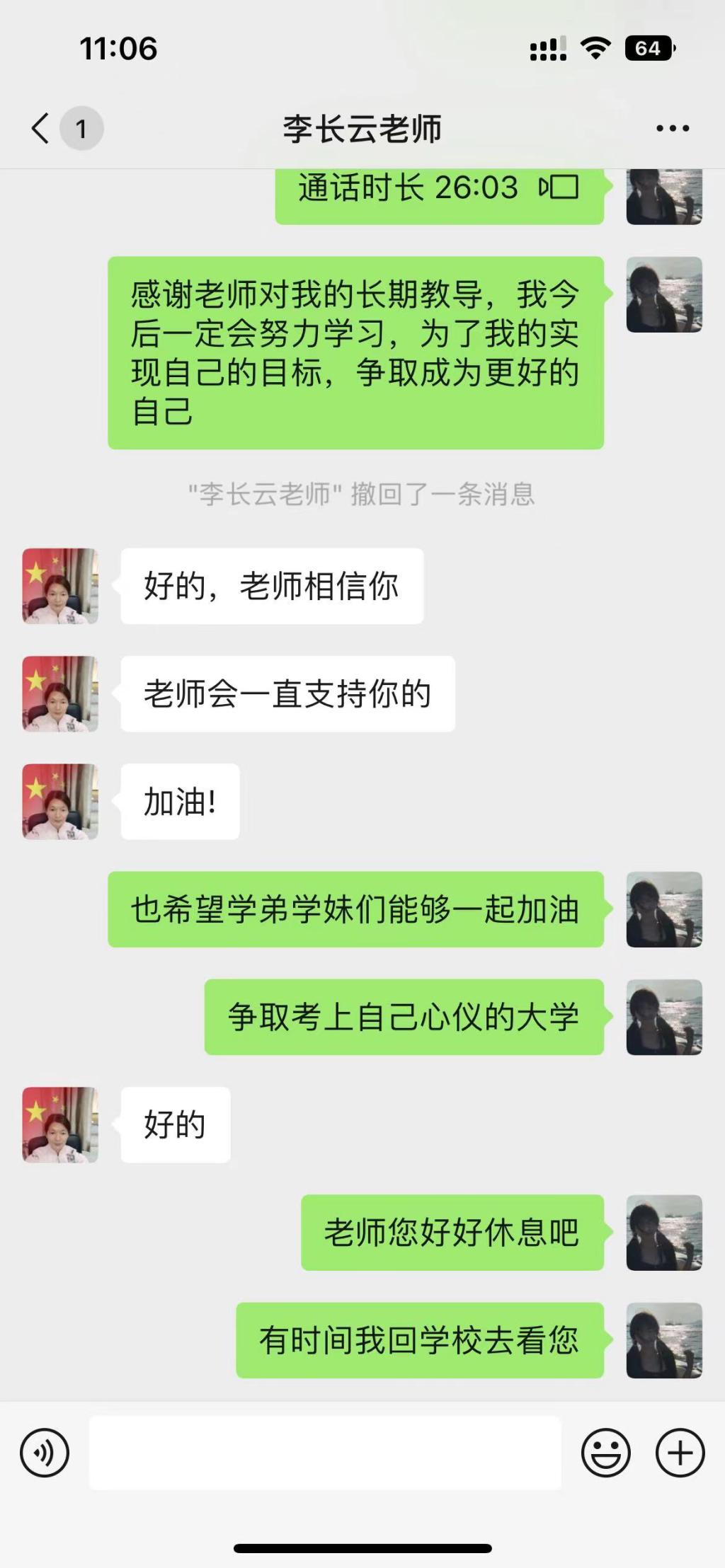Switch to voice message input
The height and width of the screenshot is (1568, 725).
click(45, 1453)
